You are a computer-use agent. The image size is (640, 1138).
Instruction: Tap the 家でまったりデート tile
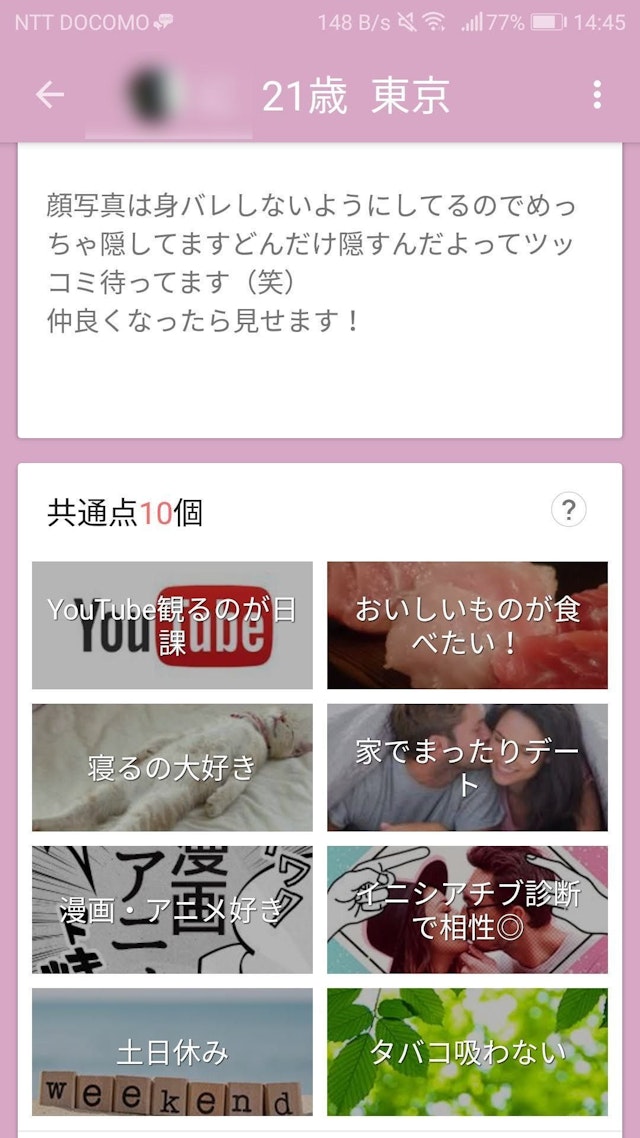(x=467, y=767)
